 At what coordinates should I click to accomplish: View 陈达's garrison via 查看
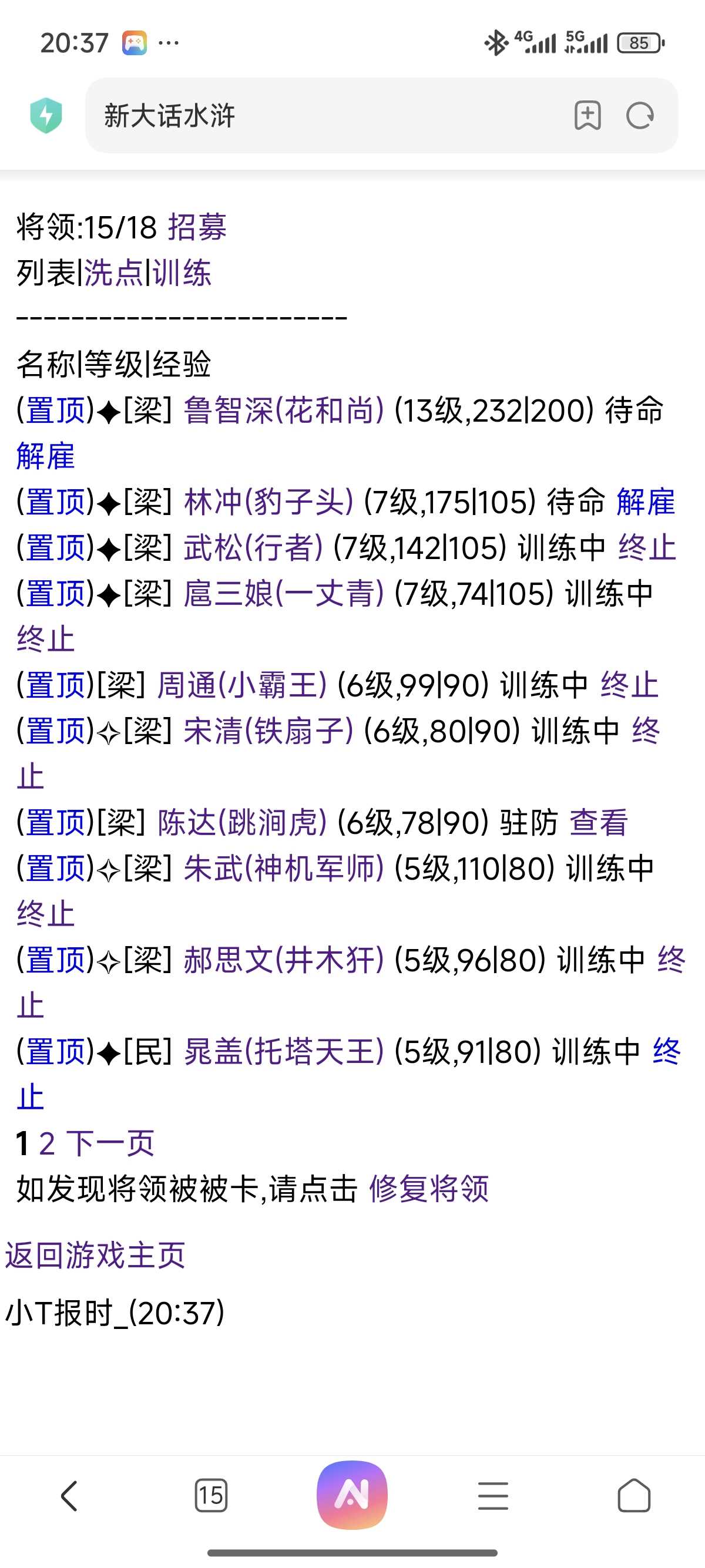tap(598, 823)
